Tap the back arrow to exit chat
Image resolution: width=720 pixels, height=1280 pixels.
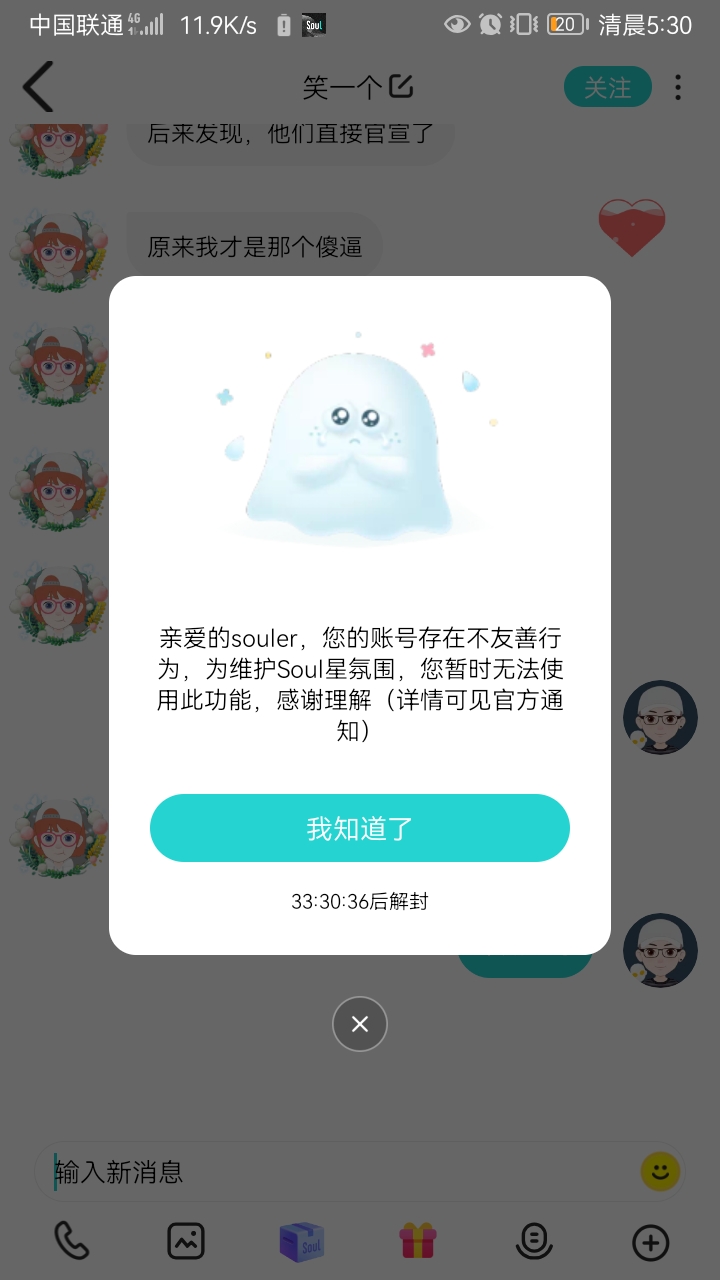(x=38, y=87)
